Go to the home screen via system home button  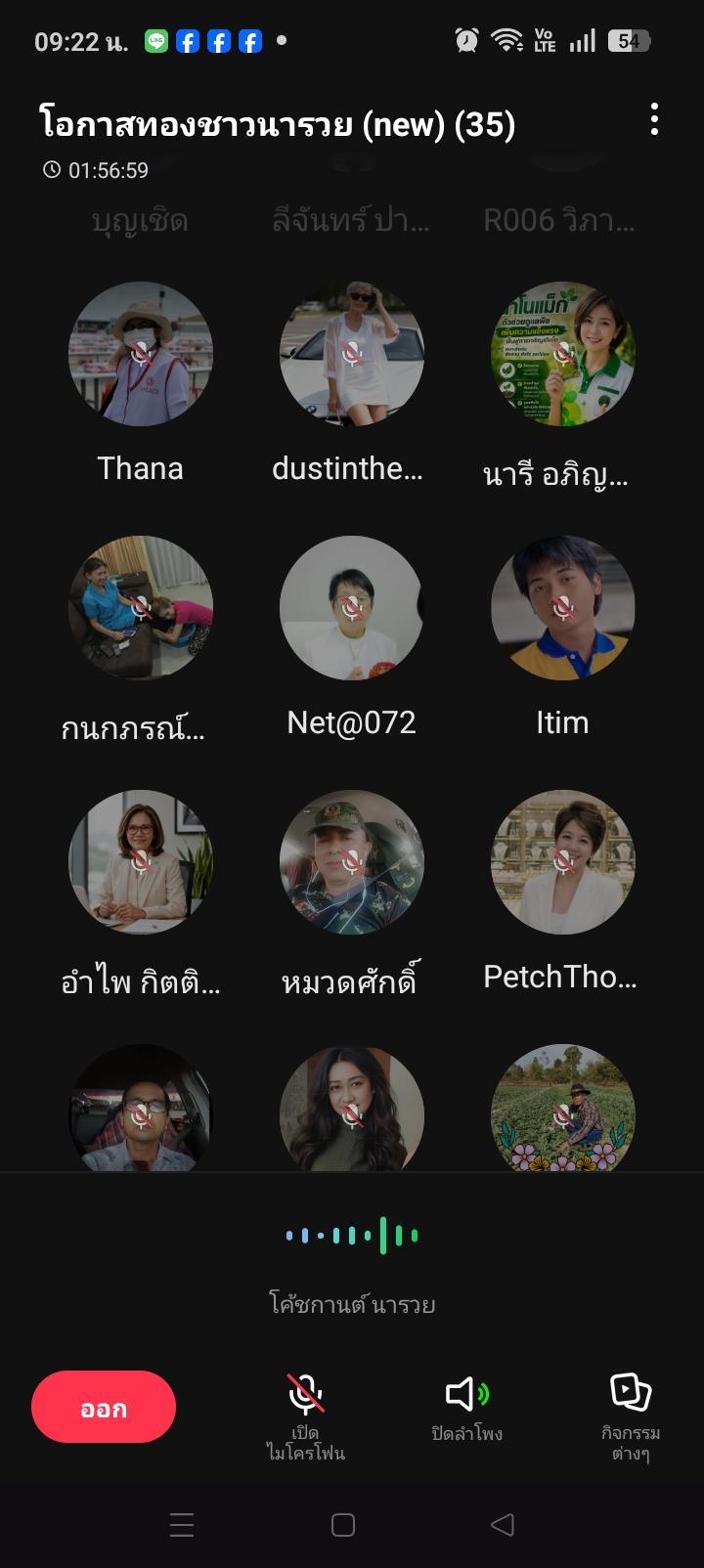coord(343,1525)
